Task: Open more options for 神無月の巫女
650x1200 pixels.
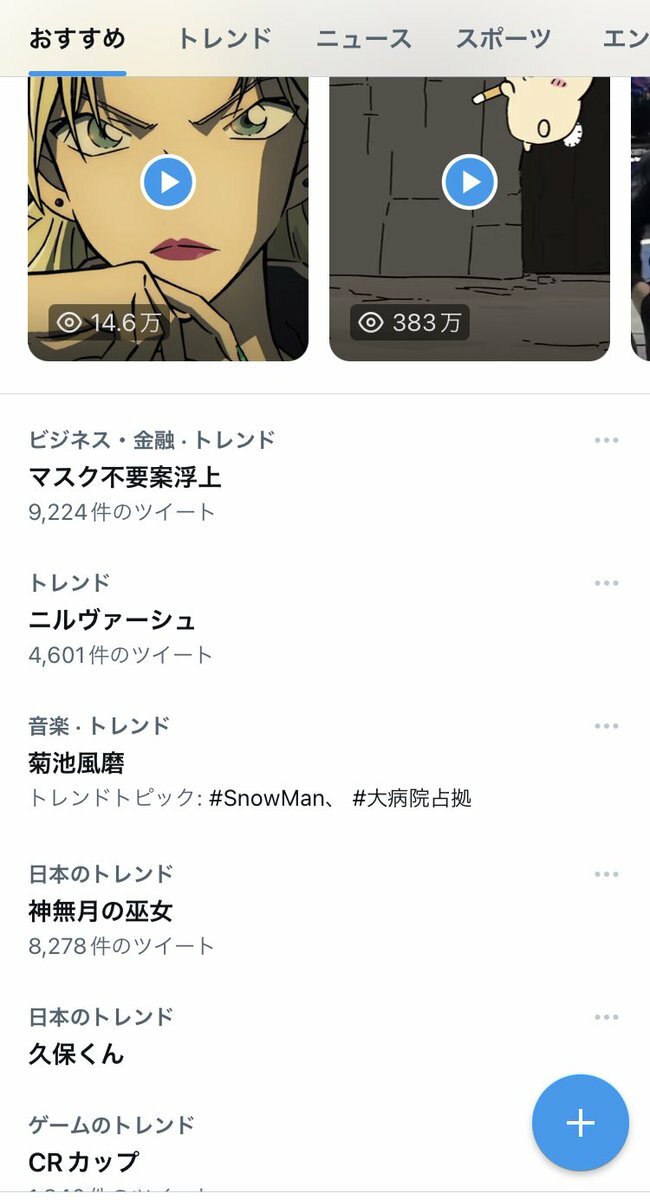Action: click(x=606, y=874)
